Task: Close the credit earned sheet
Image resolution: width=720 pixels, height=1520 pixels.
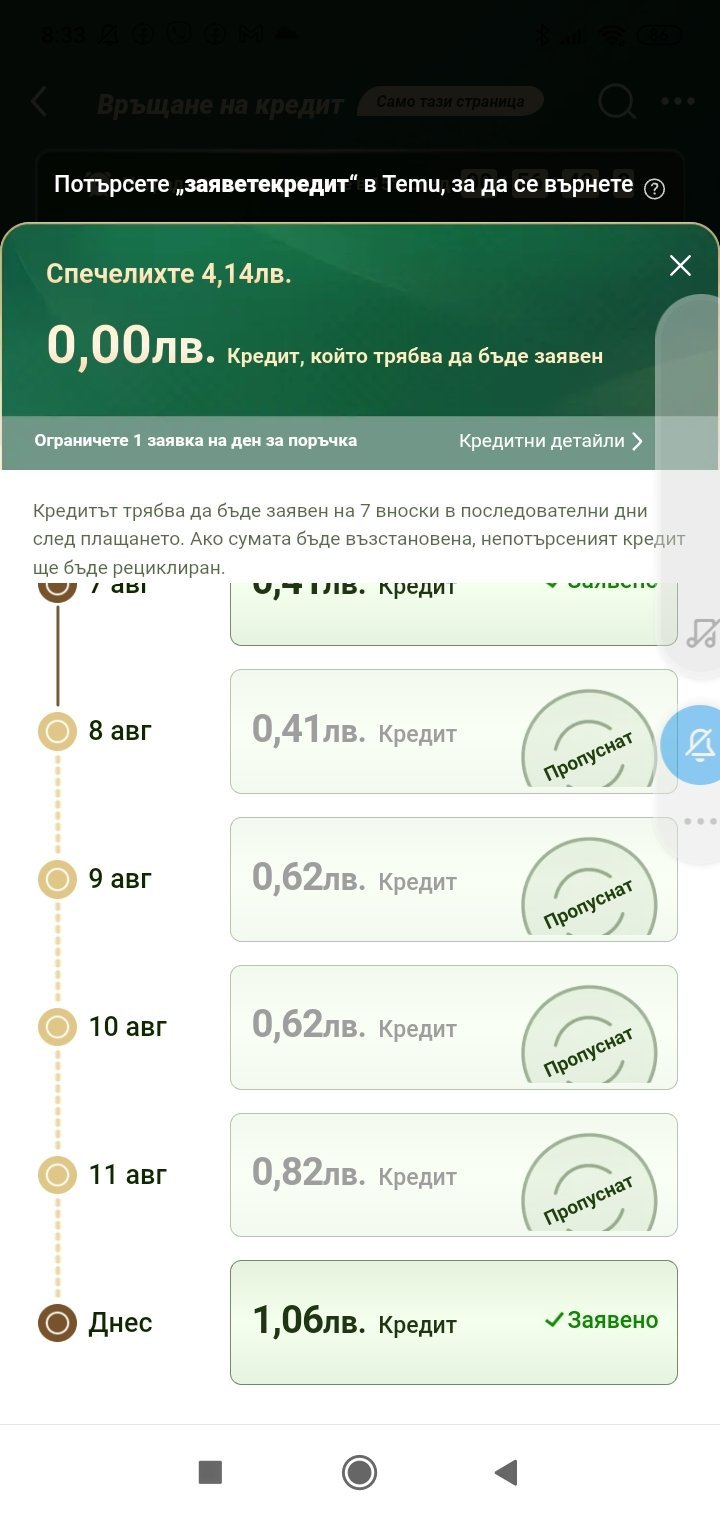Action: tap(680, 265)
